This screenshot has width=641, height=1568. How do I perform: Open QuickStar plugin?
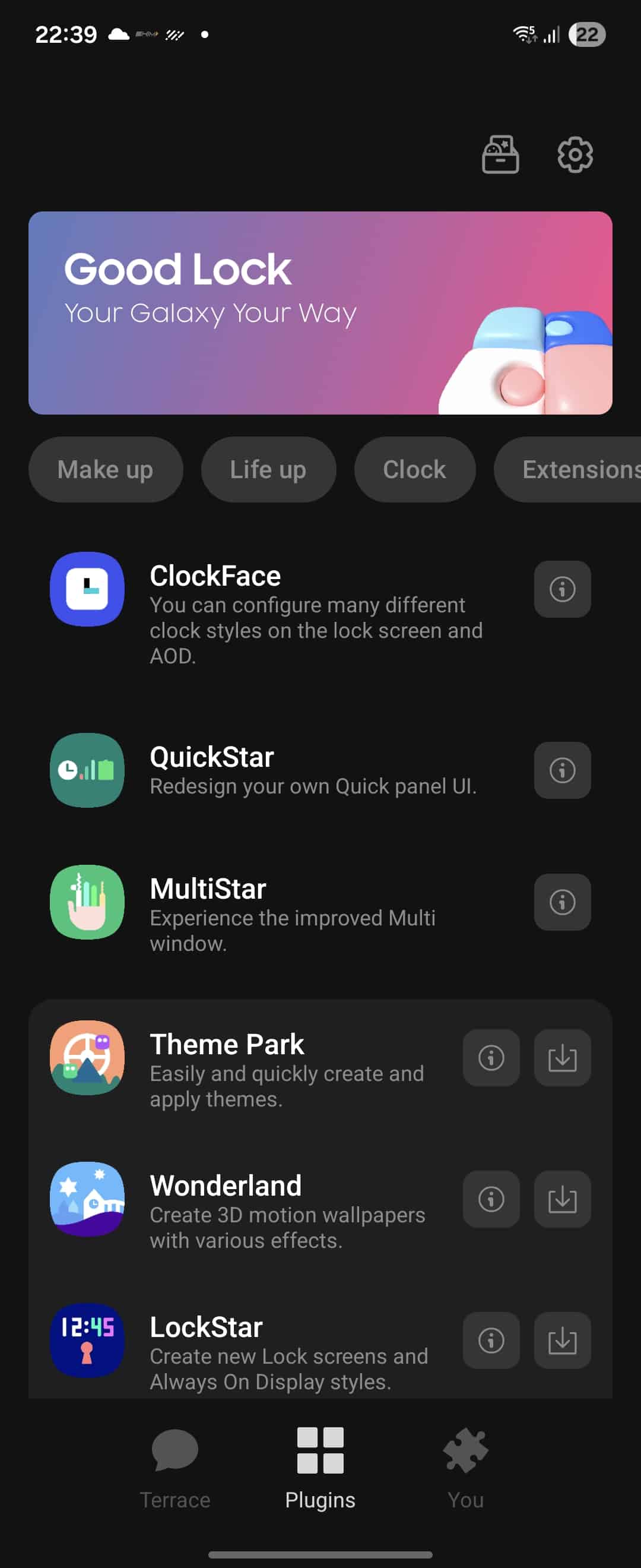tap(274, 770)
